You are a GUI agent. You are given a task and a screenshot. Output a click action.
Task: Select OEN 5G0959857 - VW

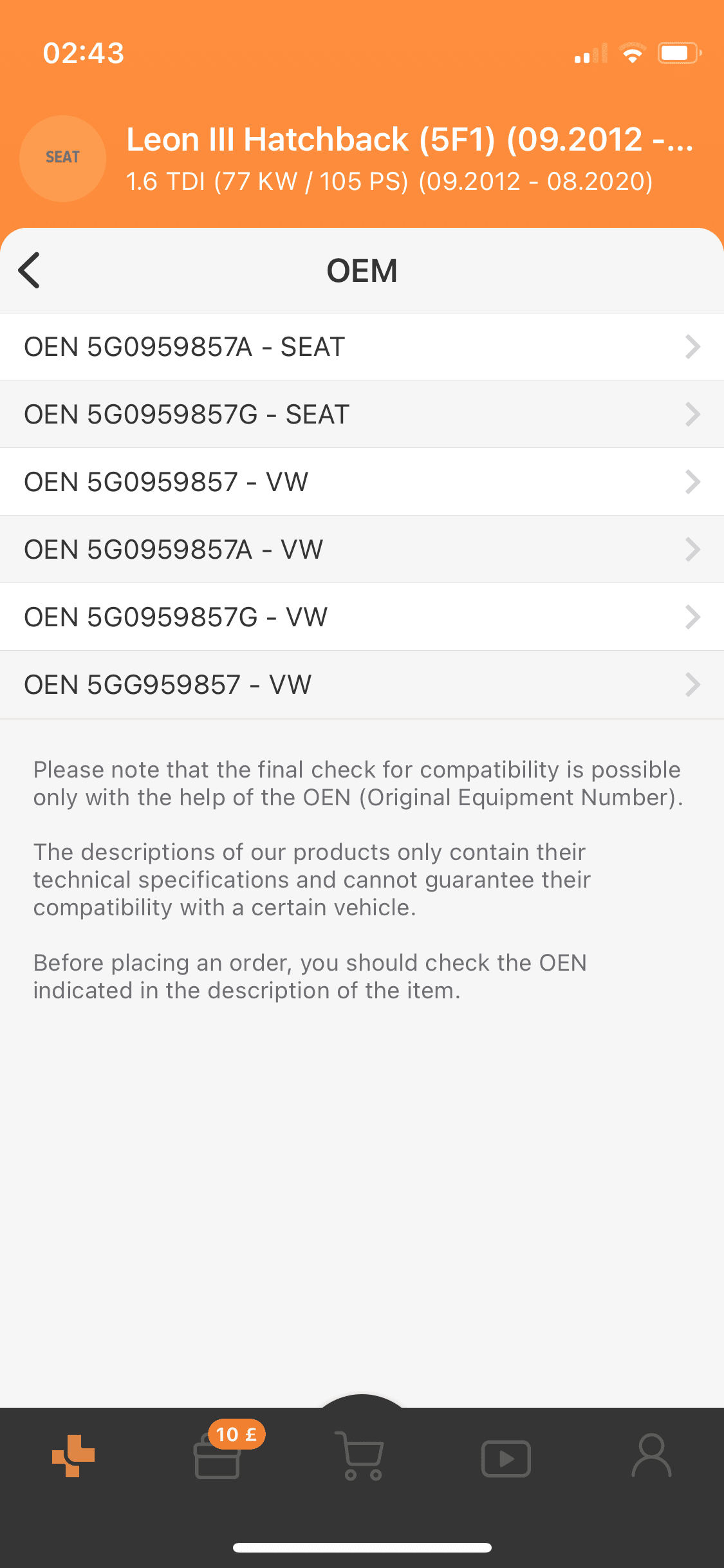(x=362, y=482)
